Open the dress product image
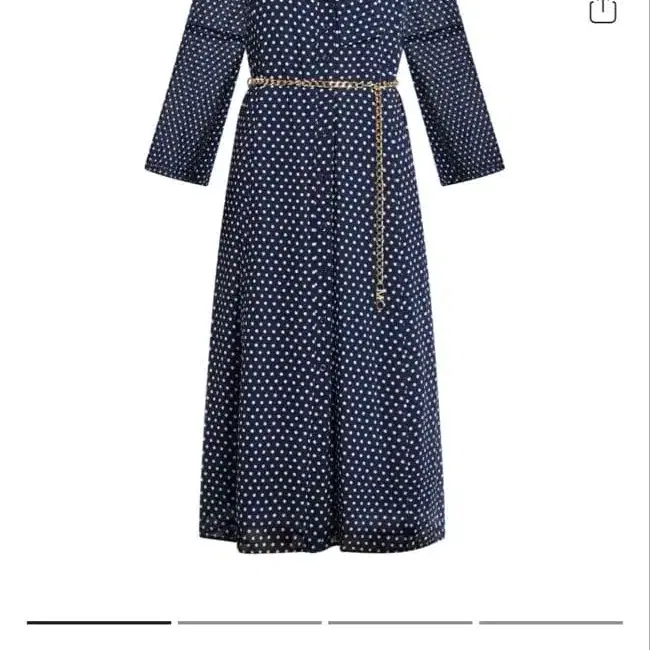 click(325, 277)
